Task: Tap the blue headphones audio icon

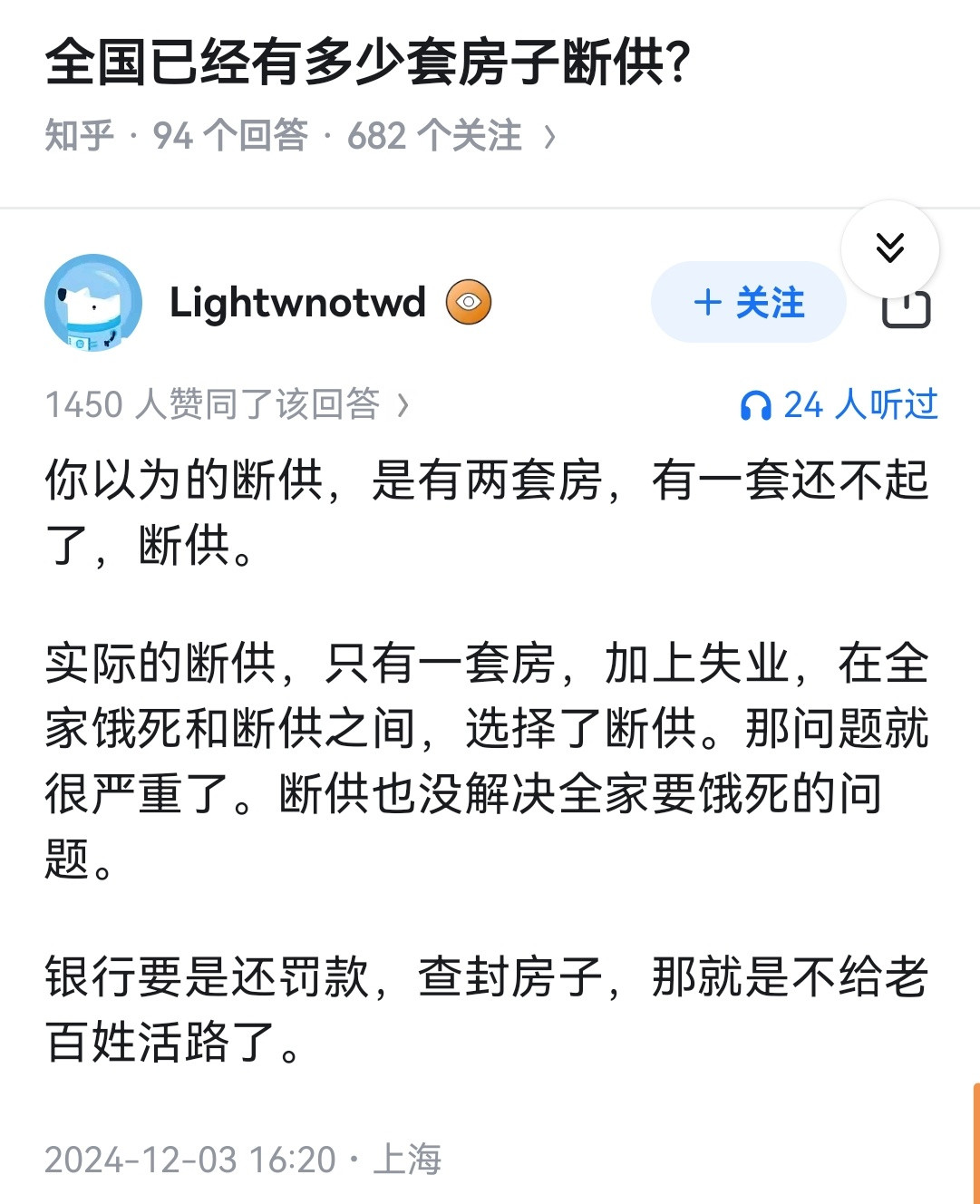Action: [x=758, y=405]
